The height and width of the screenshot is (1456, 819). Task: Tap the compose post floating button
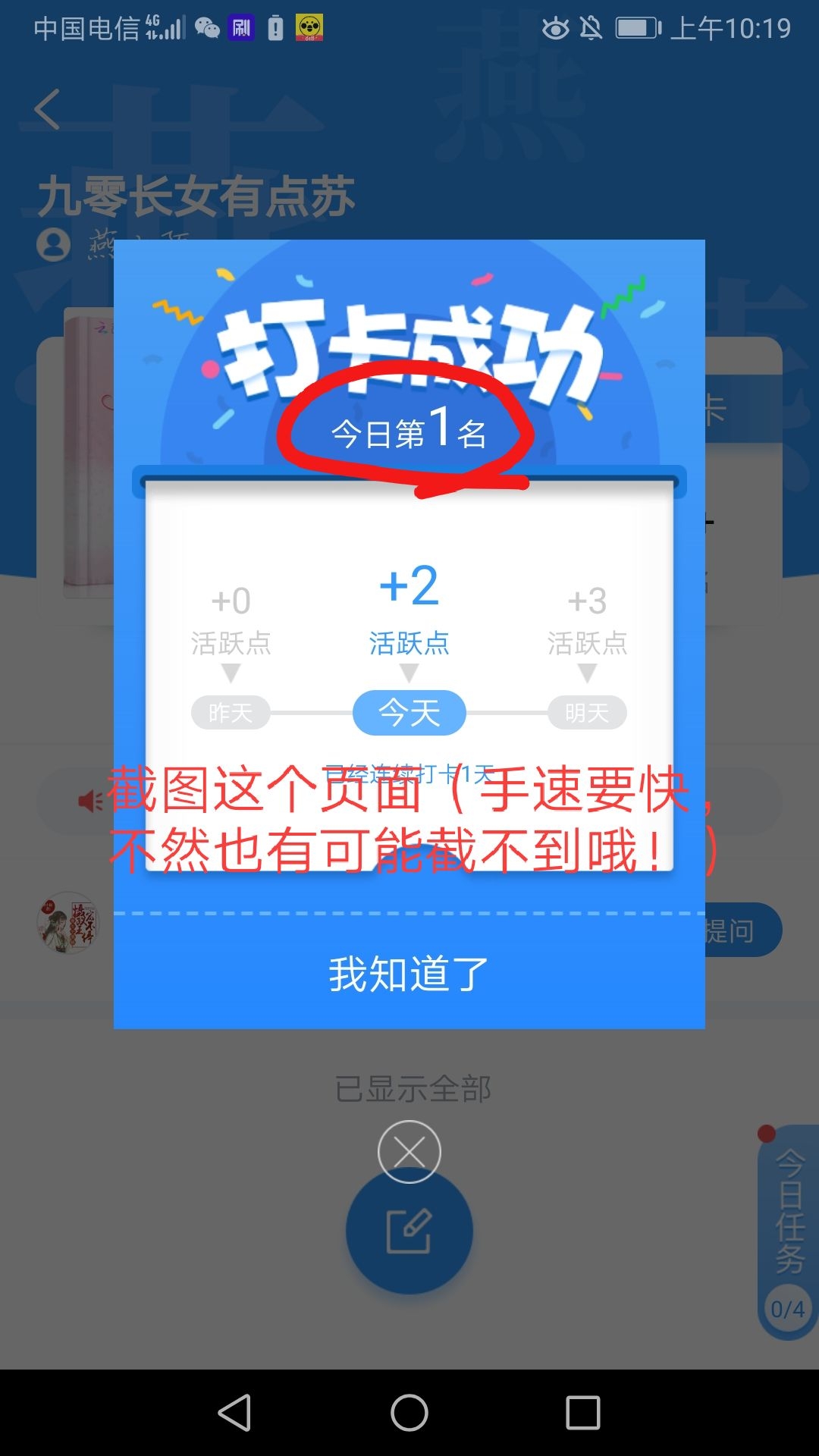tap(409, 1232)
